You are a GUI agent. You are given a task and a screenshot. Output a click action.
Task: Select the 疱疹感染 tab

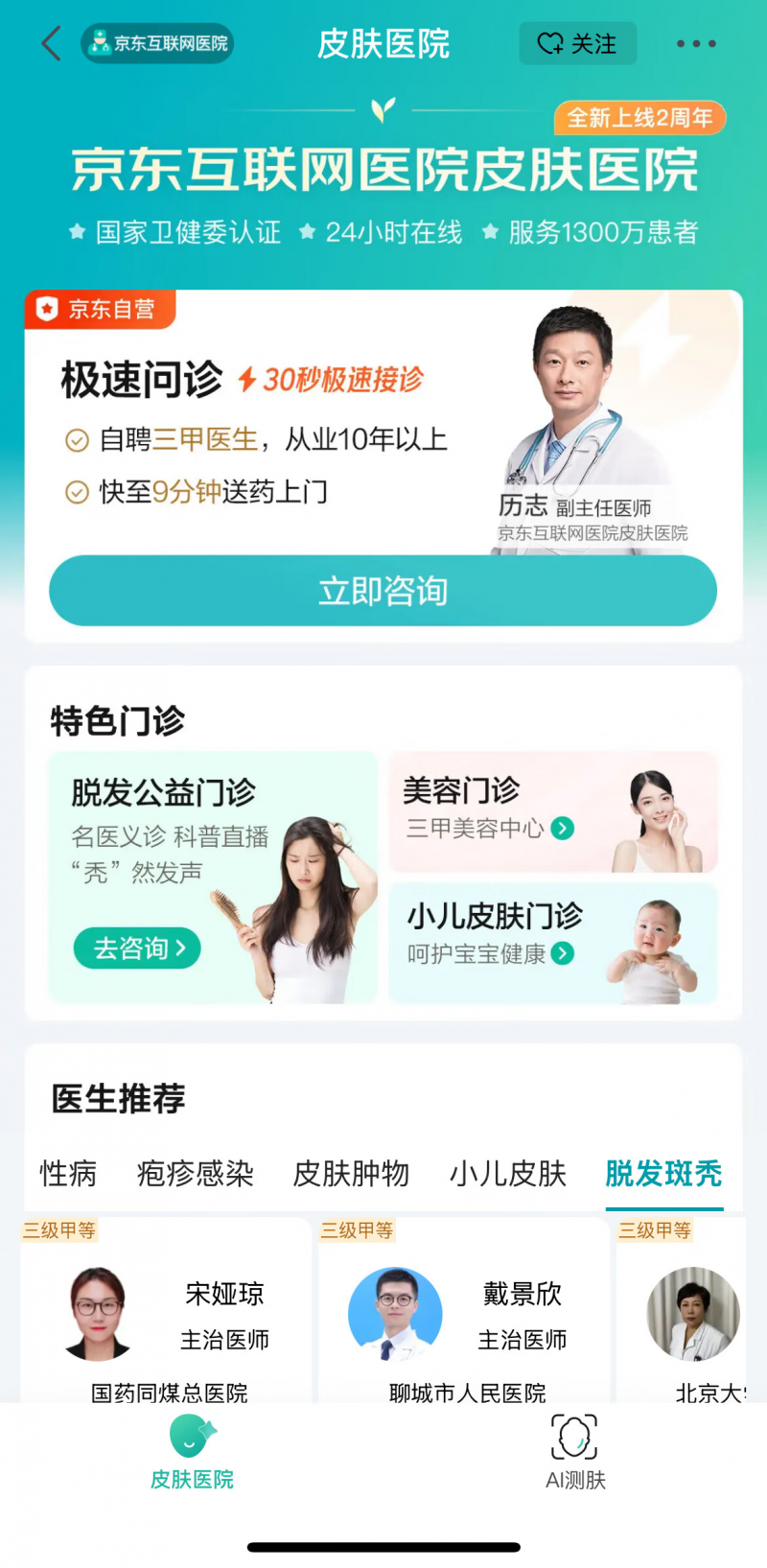pyautogui.click(x=196, y=1174)
